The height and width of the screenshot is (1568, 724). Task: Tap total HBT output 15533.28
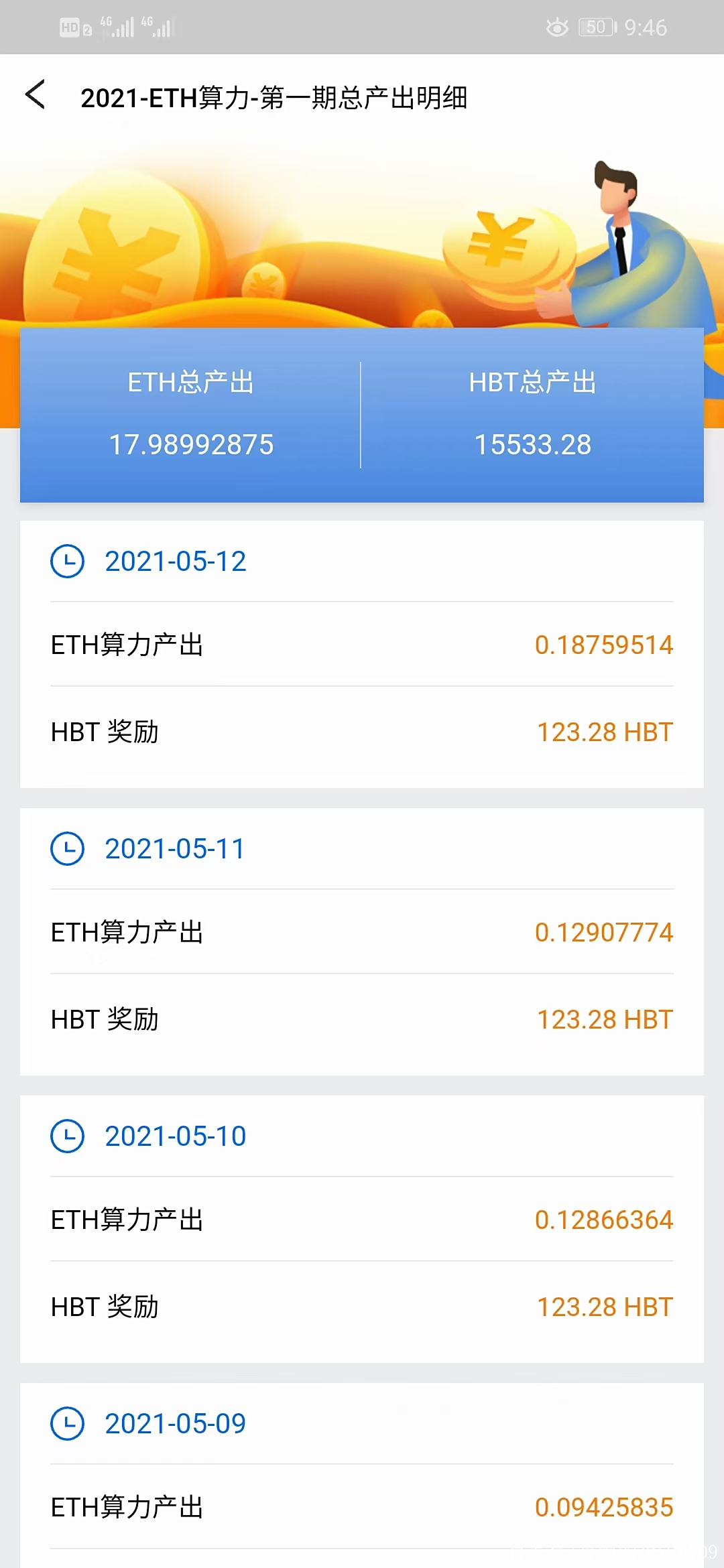point(533,444)
